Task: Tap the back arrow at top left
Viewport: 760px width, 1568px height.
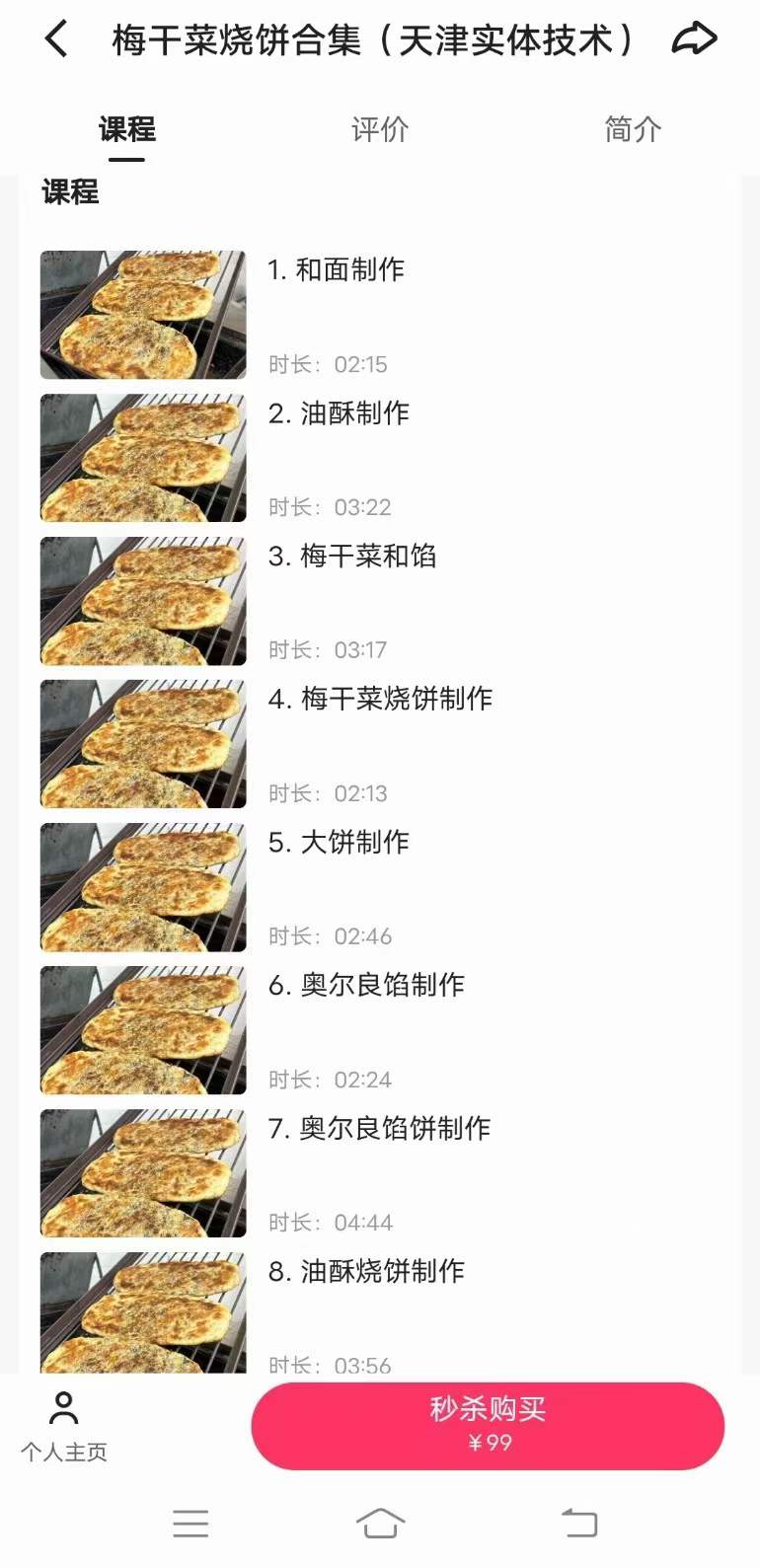Action: (x=55, y=37)
